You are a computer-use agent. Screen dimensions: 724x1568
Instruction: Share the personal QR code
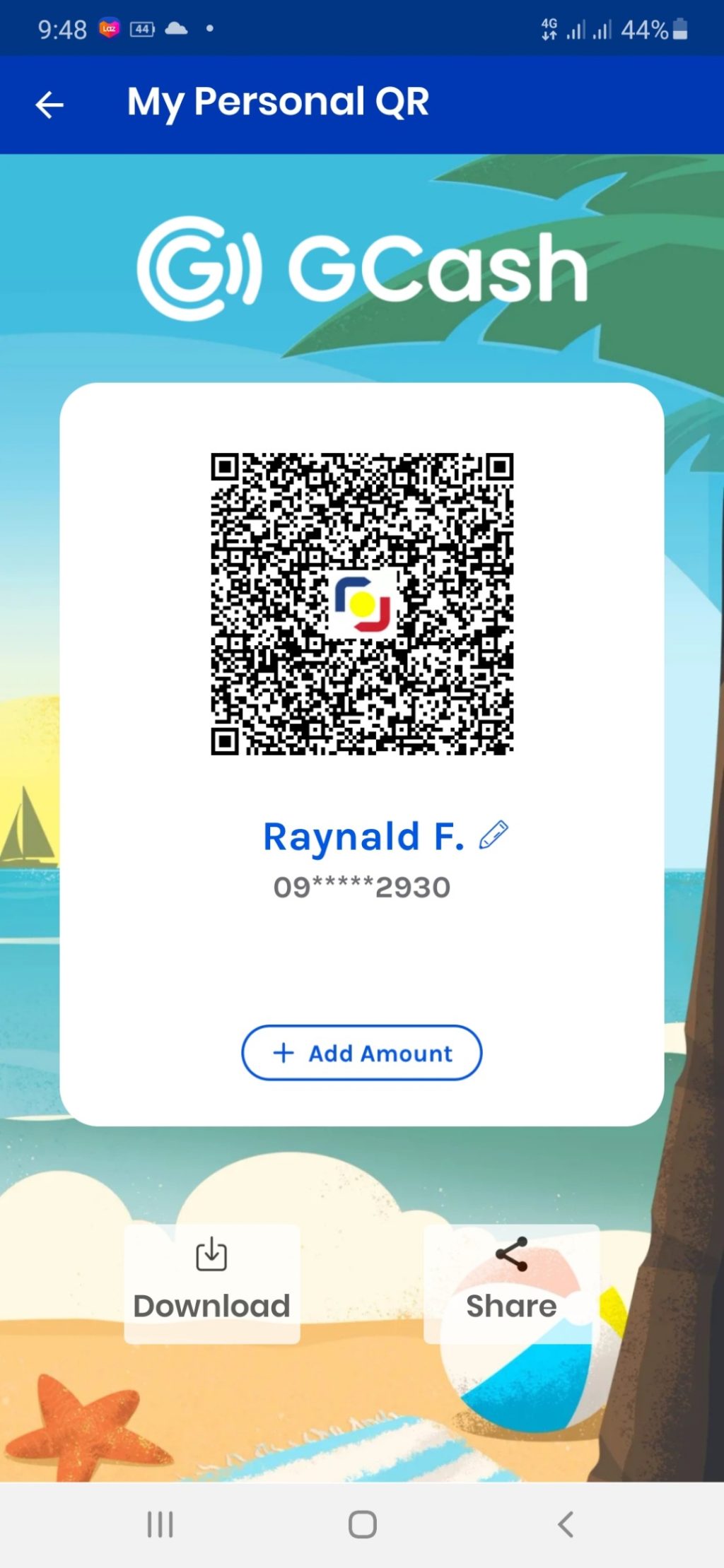point(511,1283)
